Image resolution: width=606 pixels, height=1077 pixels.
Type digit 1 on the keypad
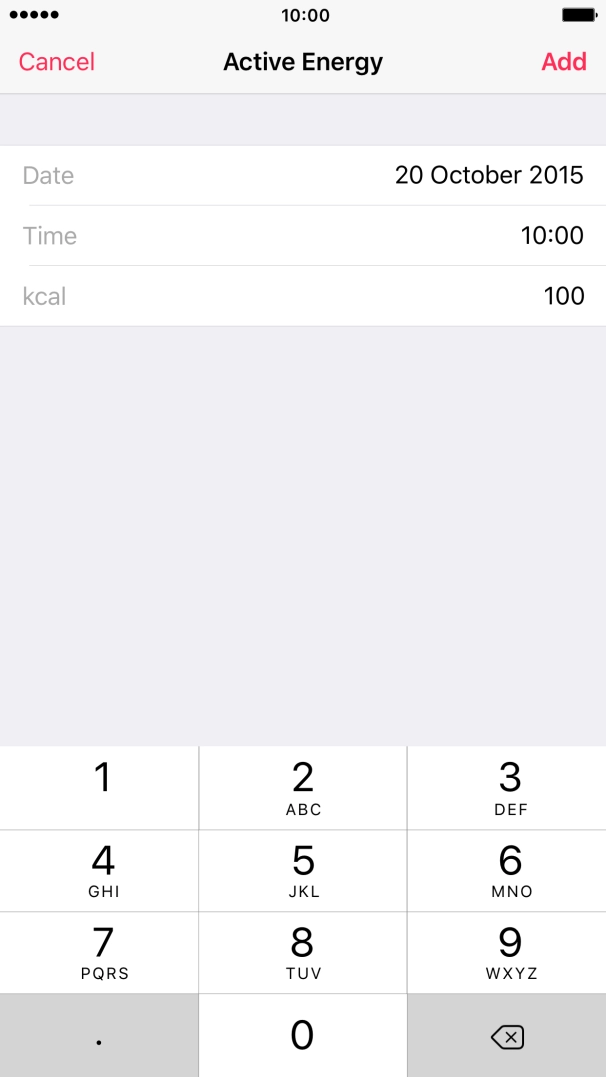(100, 787)
